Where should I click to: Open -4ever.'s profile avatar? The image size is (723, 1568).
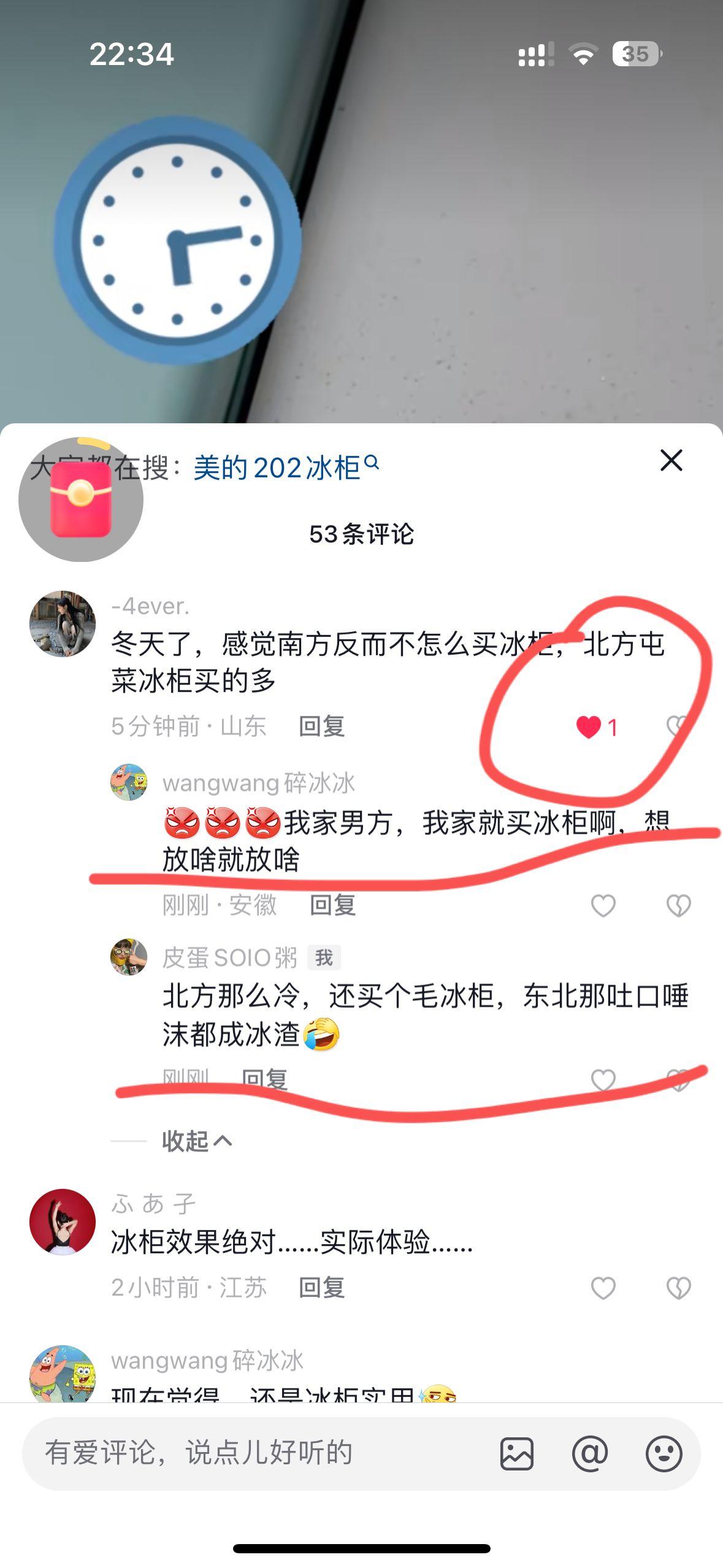pos(63,623)
